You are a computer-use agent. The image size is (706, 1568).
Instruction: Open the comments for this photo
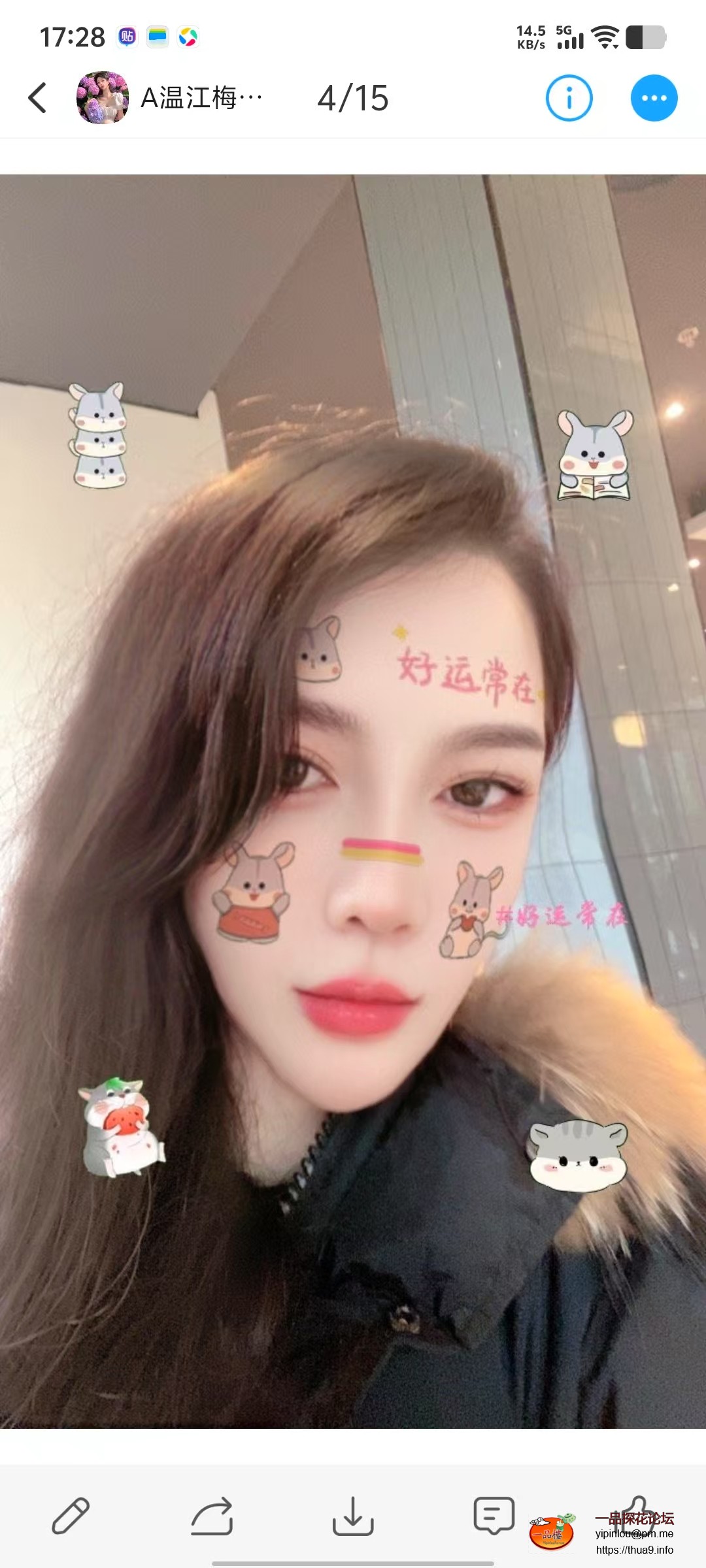pyautogui.click(x=494, y=1514)
